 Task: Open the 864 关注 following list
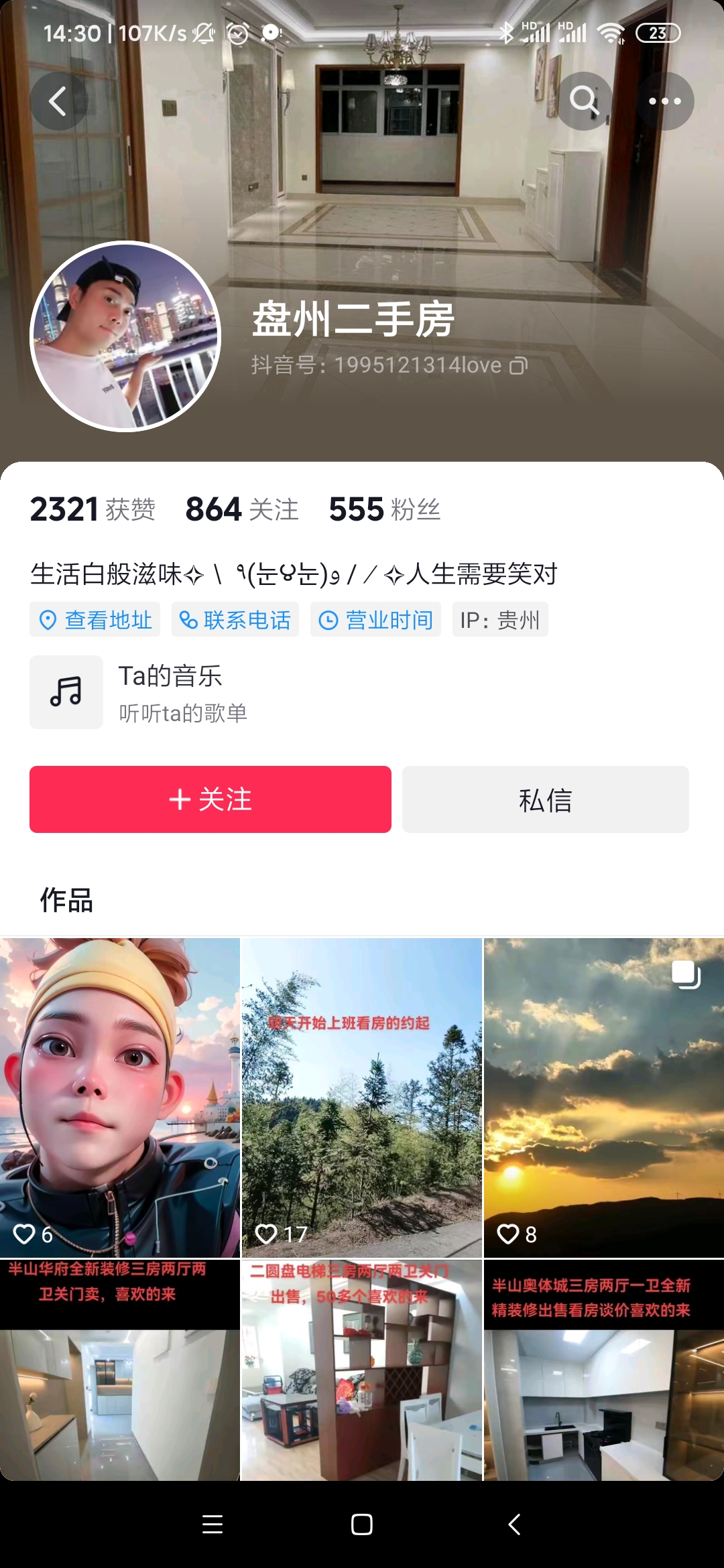[x=241, y=509]
